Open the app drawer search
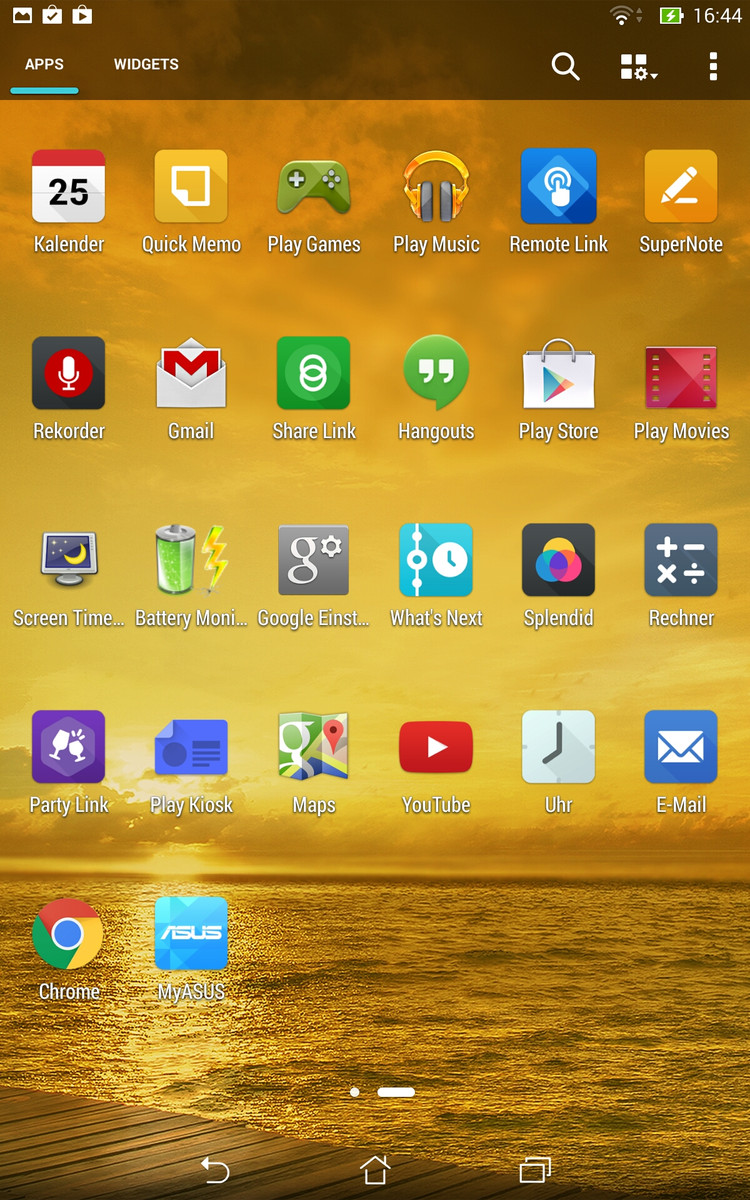 click(x=565, y=67)
